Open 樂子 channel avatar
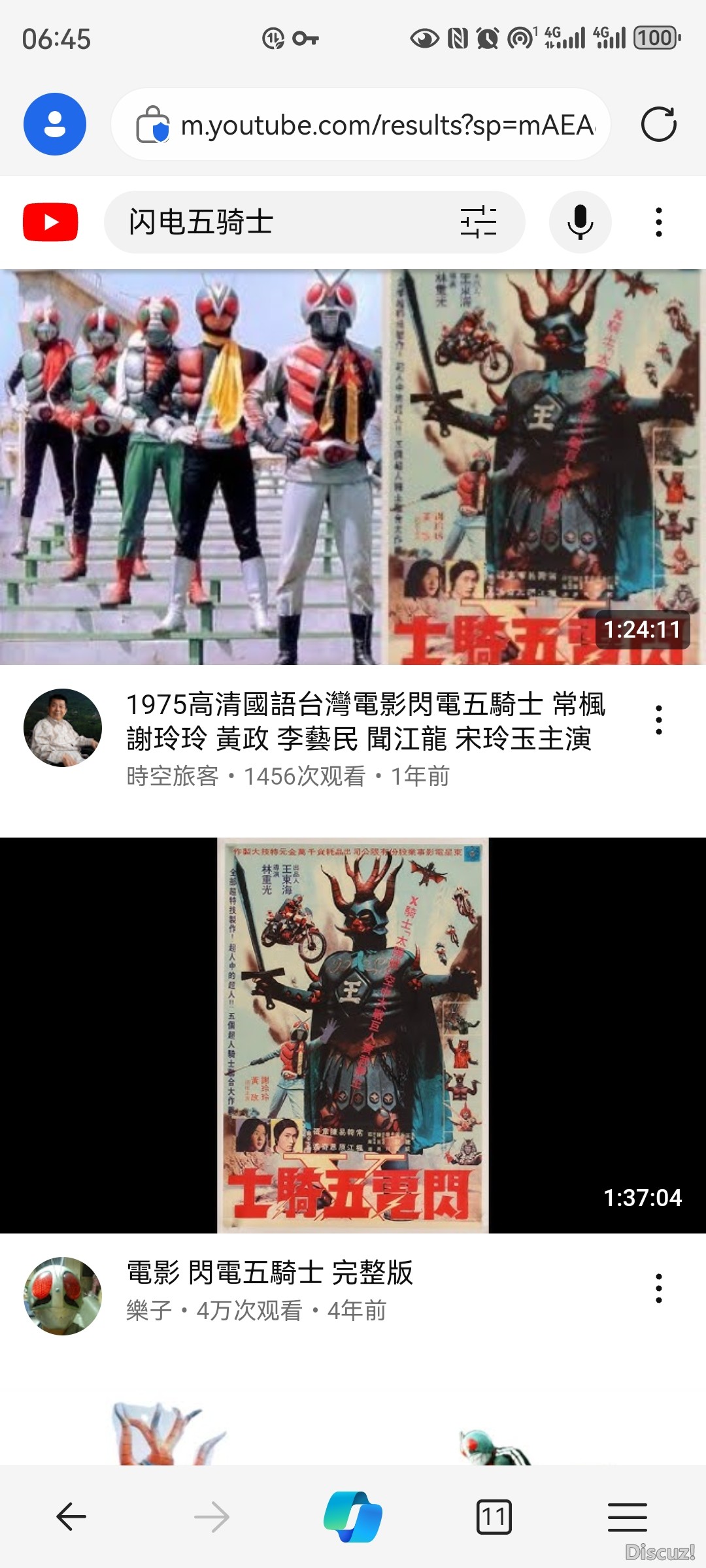This screenshot has width=706, height=1568. tap(63, 1296)
